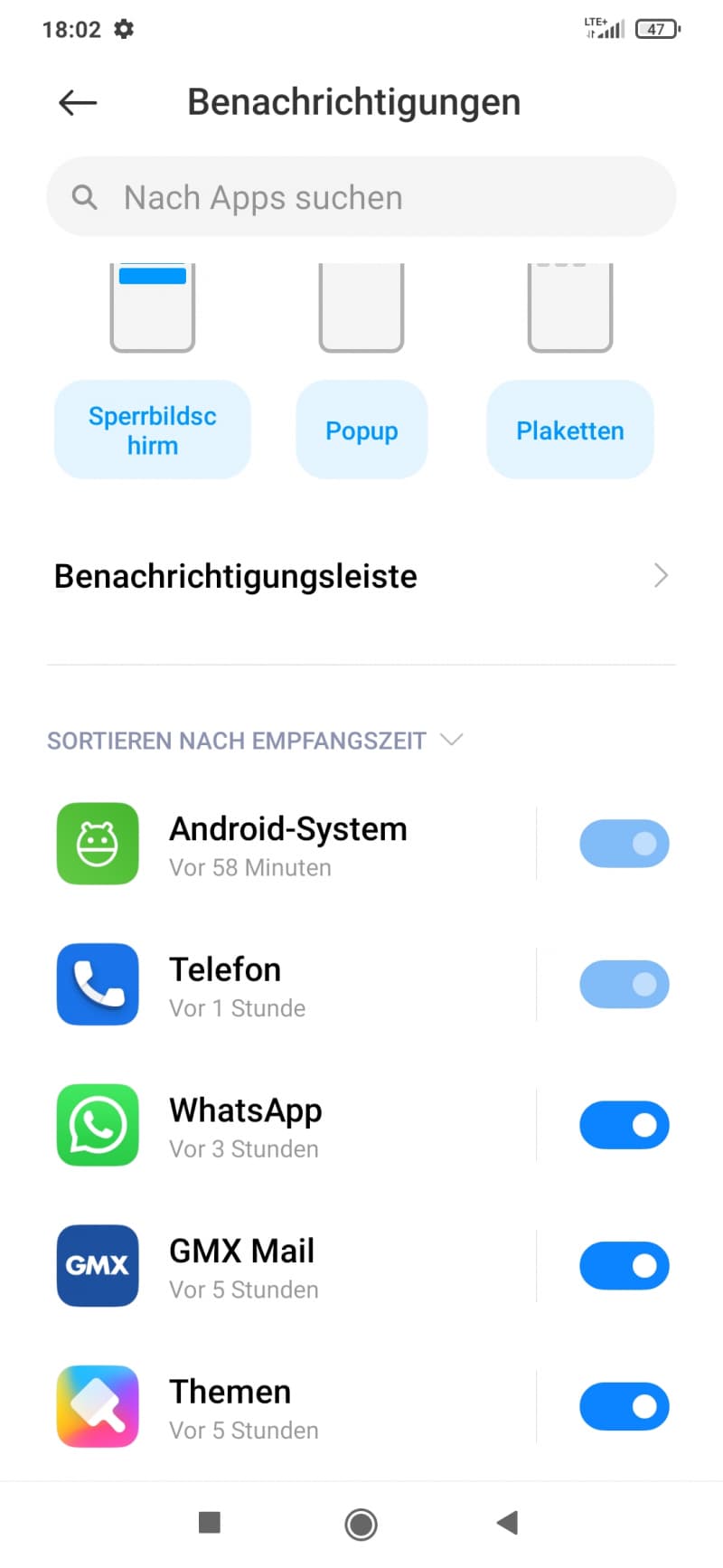Open Android-System notification settings
The image size is (723, 1568).
click(289, 844)
